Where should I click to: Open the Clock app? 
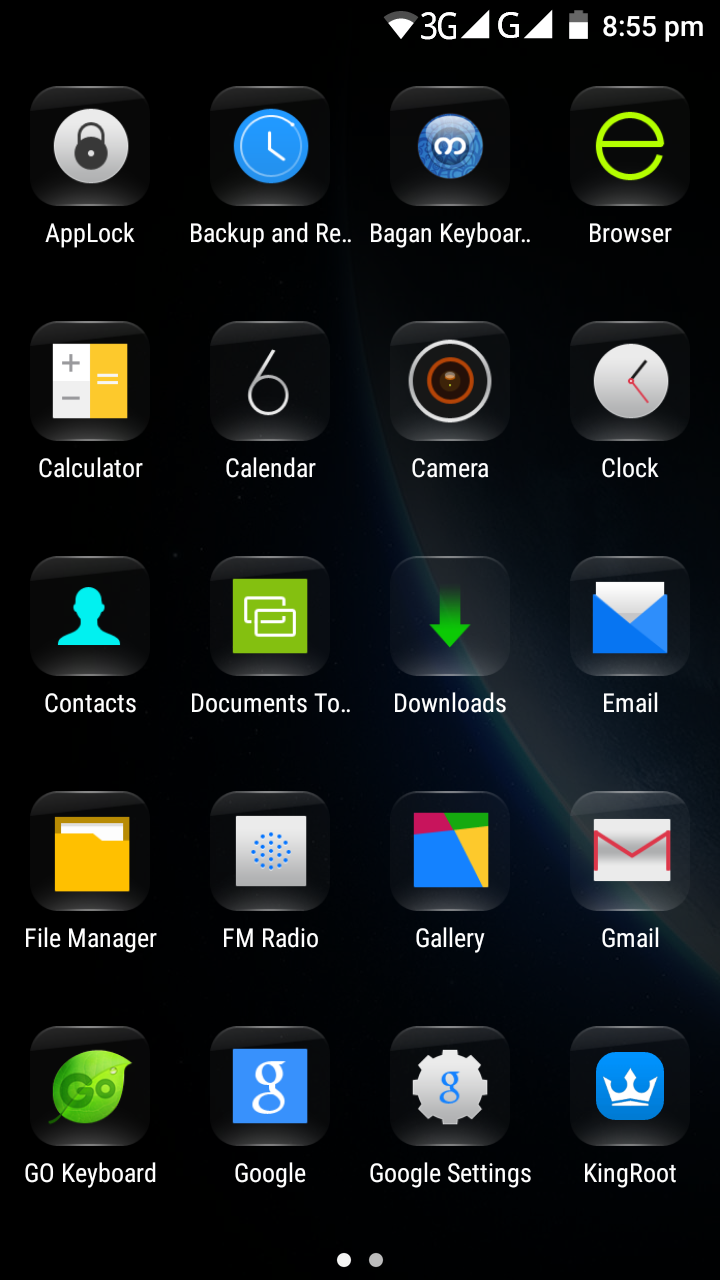[x=630, y=382]
